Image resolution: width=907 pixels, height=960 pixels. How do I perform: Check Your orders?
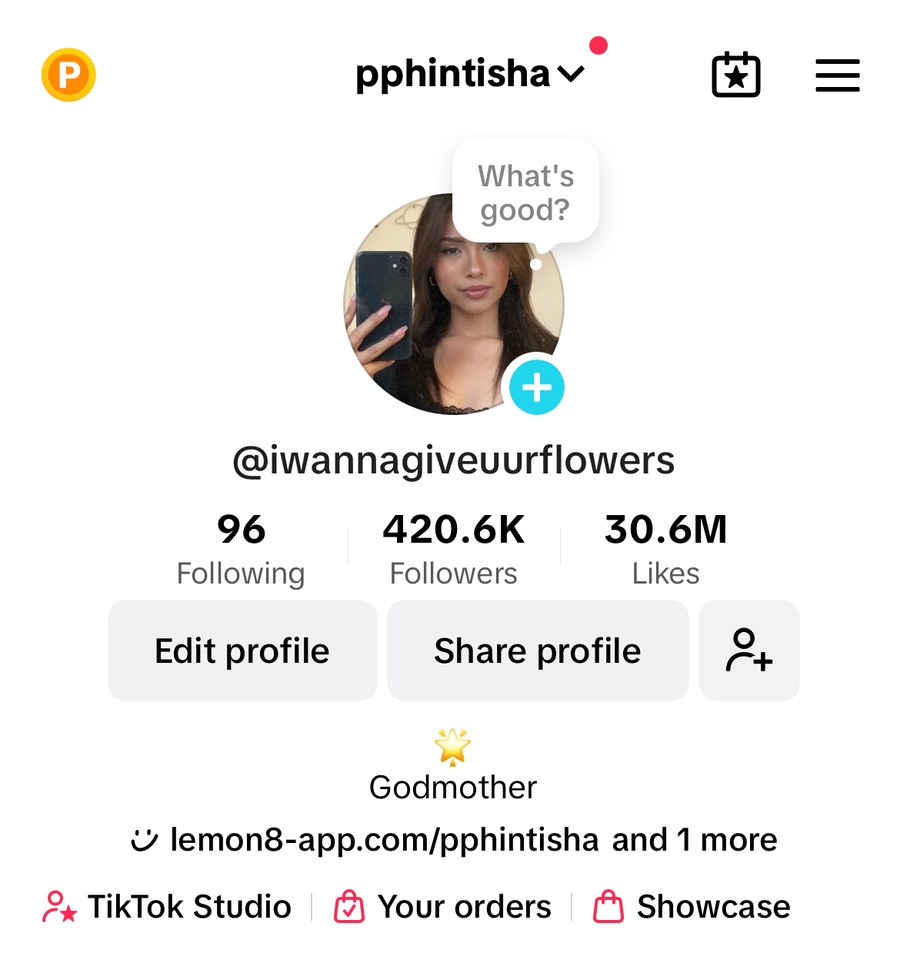(x=443, y=907)
